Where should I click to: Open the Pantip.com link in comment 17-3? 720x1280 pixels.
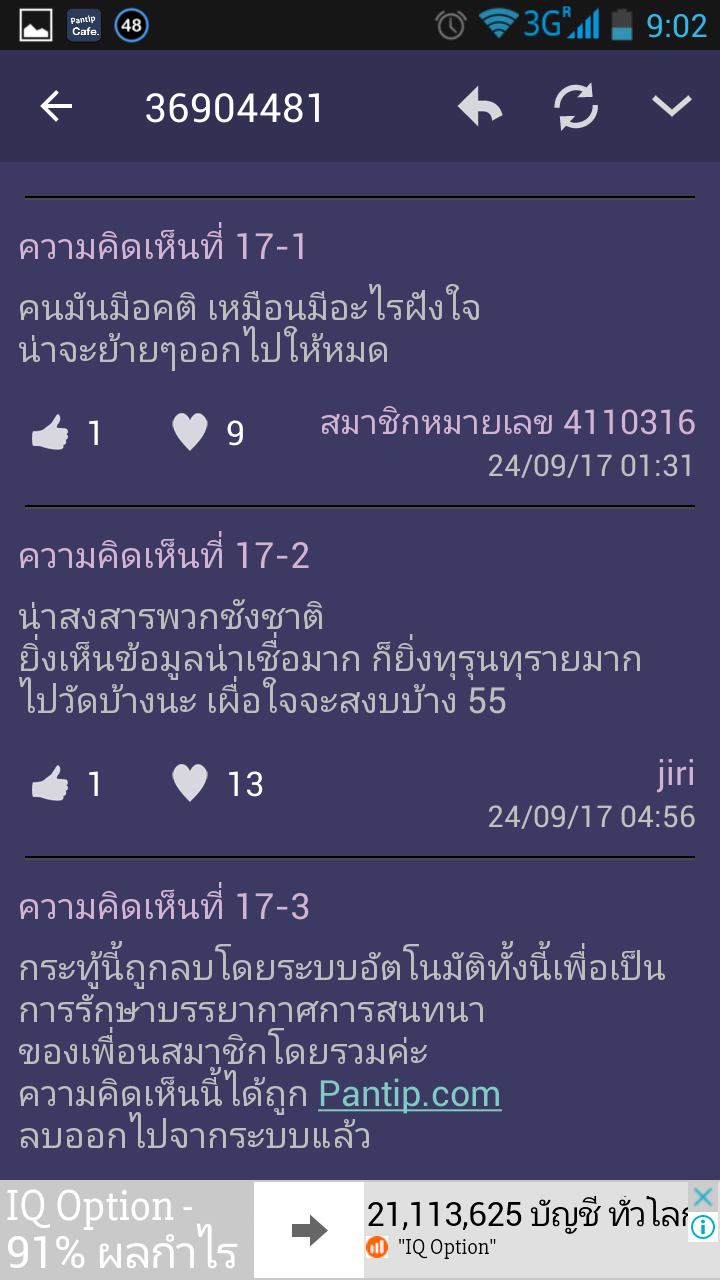(x=410, y=1094)
